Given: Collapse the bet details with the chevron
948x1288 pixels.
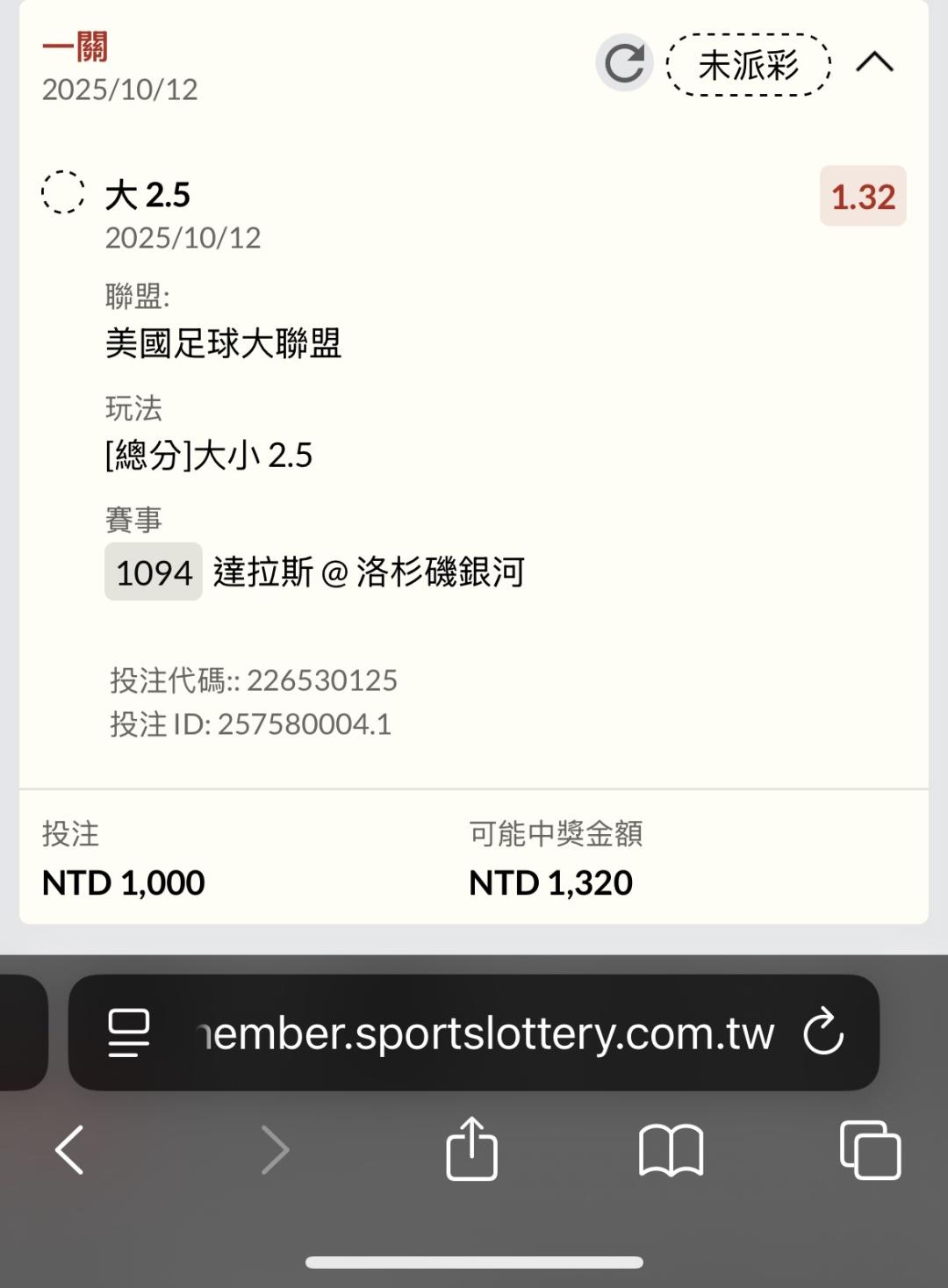Looking at the screenshot, I should click(x=874, y=62).
